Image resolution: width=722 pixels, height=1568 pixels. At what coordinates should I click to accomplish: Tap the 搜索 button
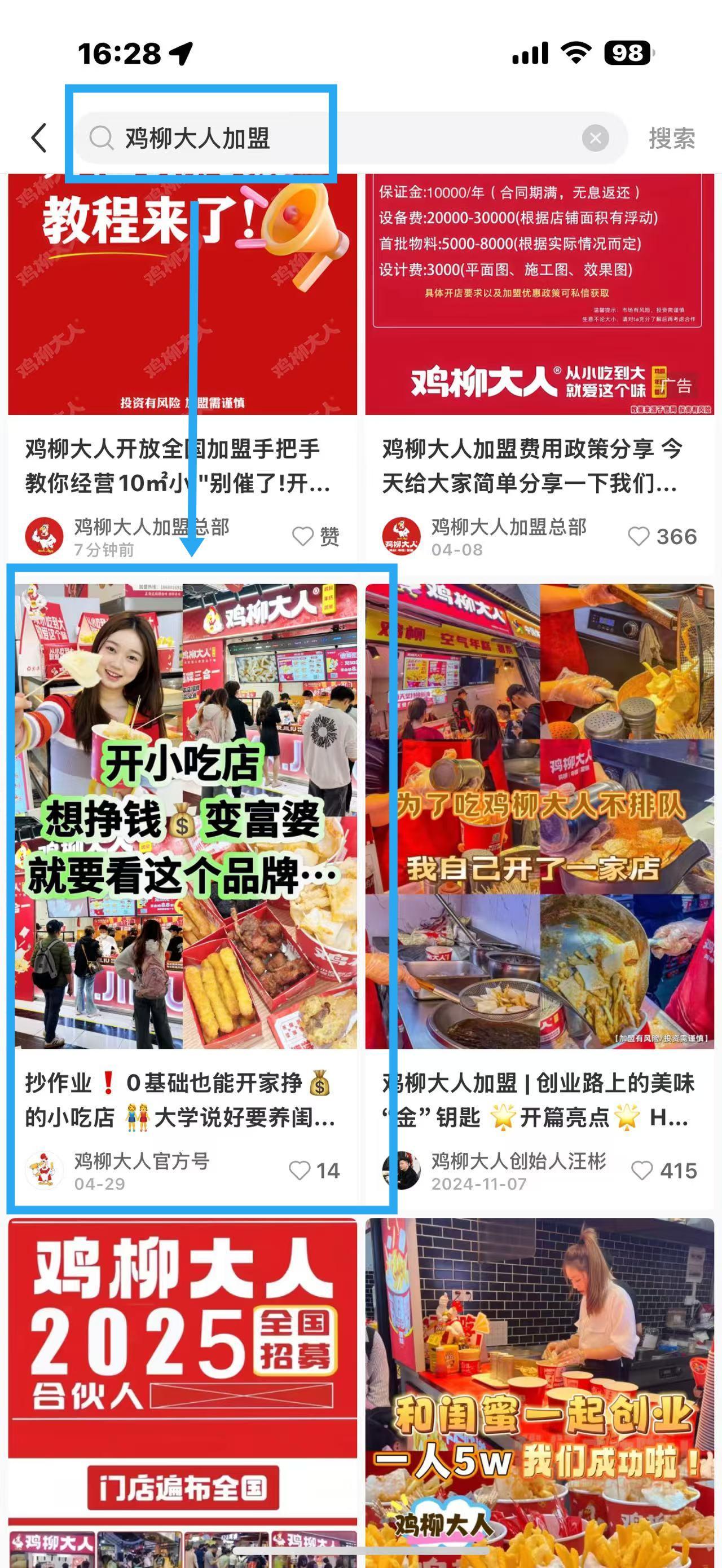pos(671,138)
